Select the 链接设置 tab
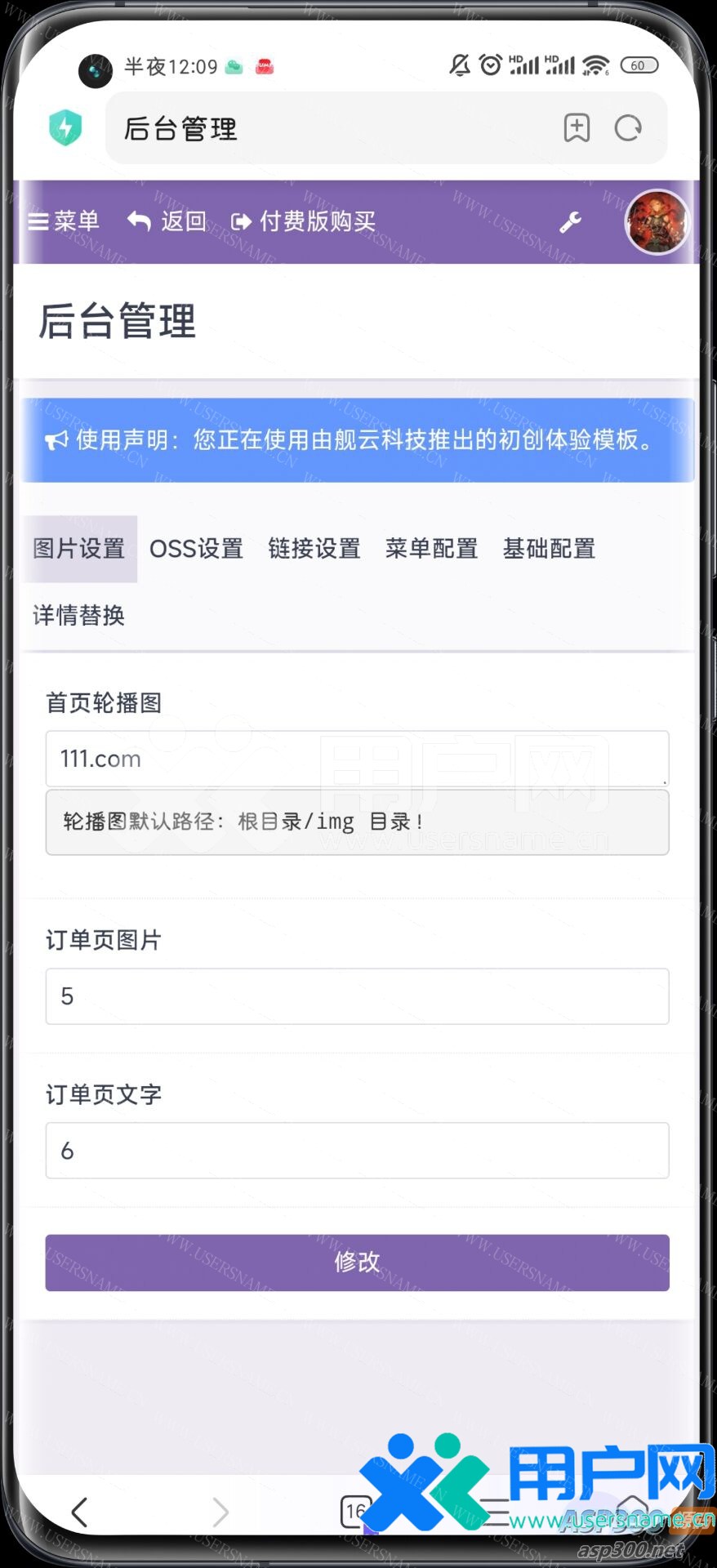This screenshot has width=717, height=1568. [x=314, y=549]
